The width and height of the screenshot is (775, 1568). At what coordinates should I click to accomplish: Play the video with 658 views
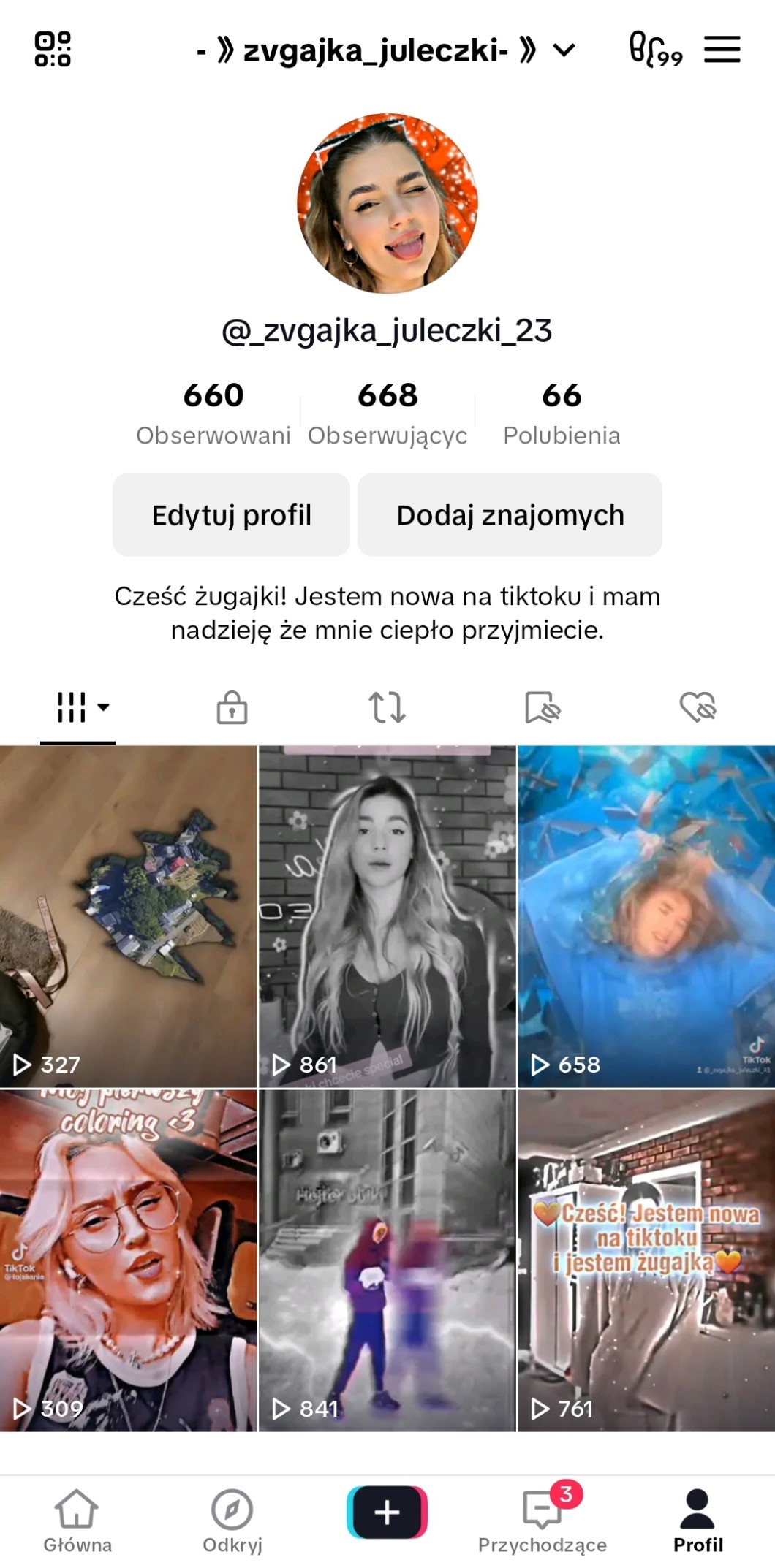[646, 916]
